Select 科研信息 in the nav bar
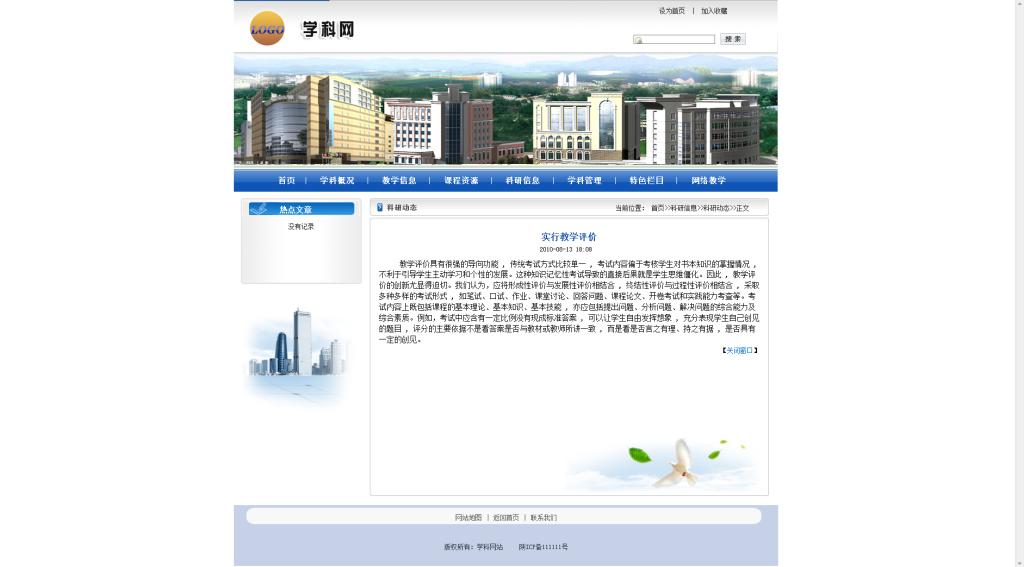Image resolution: width=1024 pixels, height=567 pixels. (x=523, y=181)
